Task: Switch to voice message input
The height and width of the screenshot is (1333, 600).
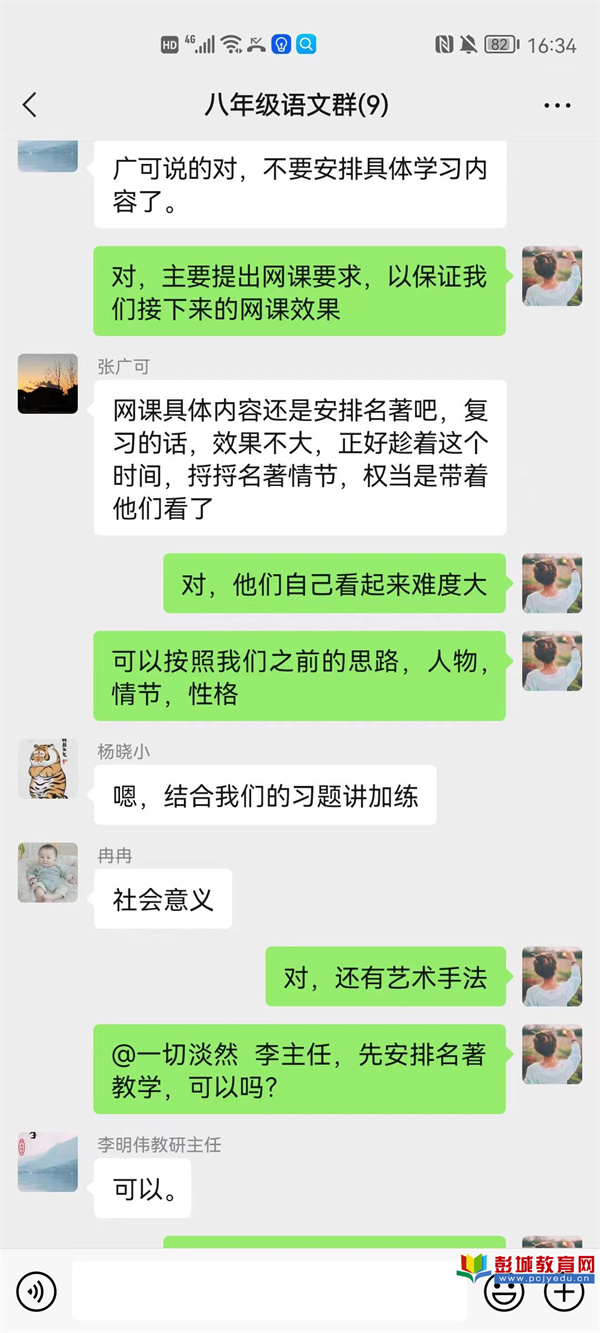Action: [37, 1292]
